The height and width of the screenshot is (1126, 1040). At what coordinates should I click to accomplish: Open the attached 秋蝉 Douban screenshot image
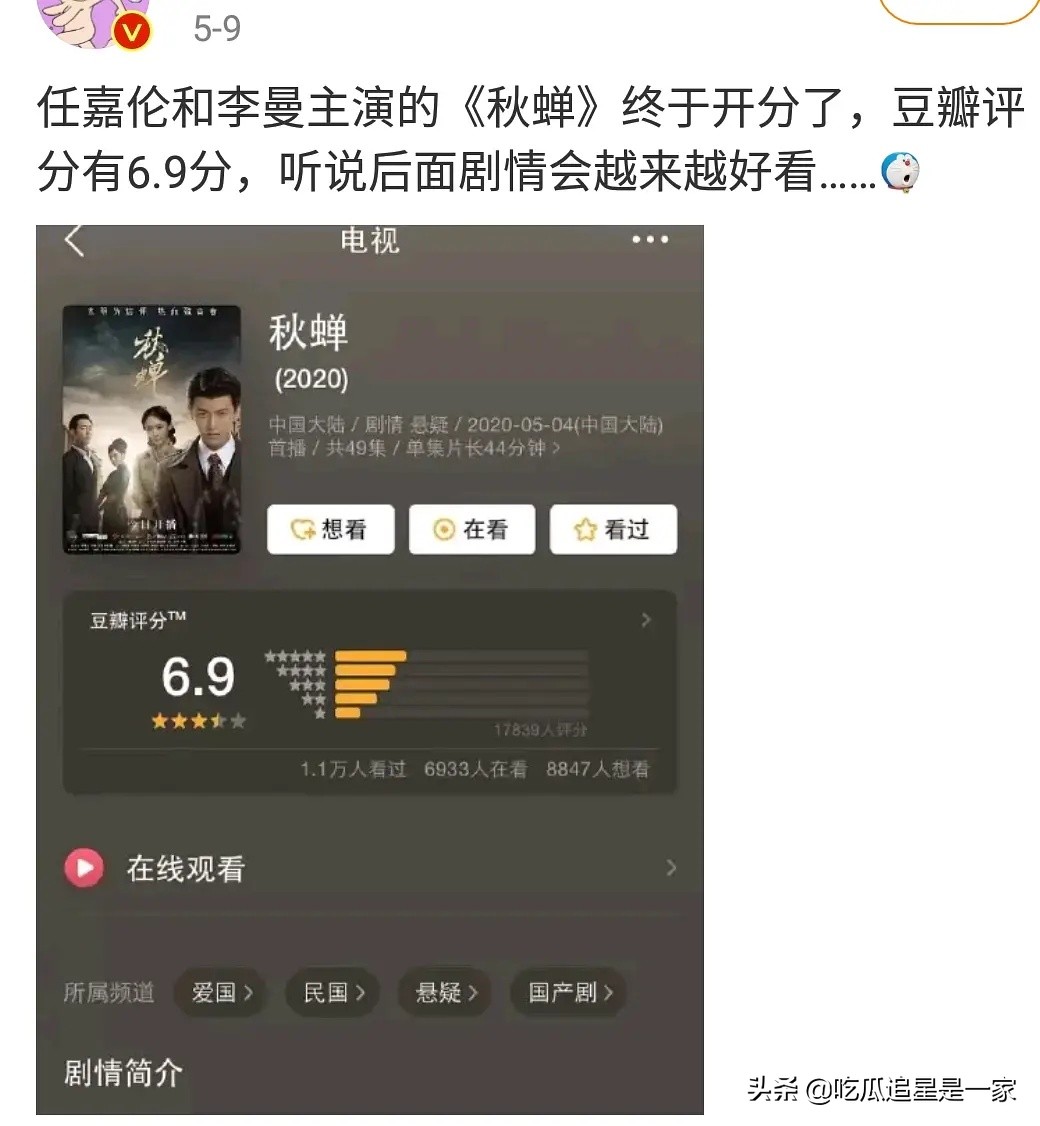(370, 668)
